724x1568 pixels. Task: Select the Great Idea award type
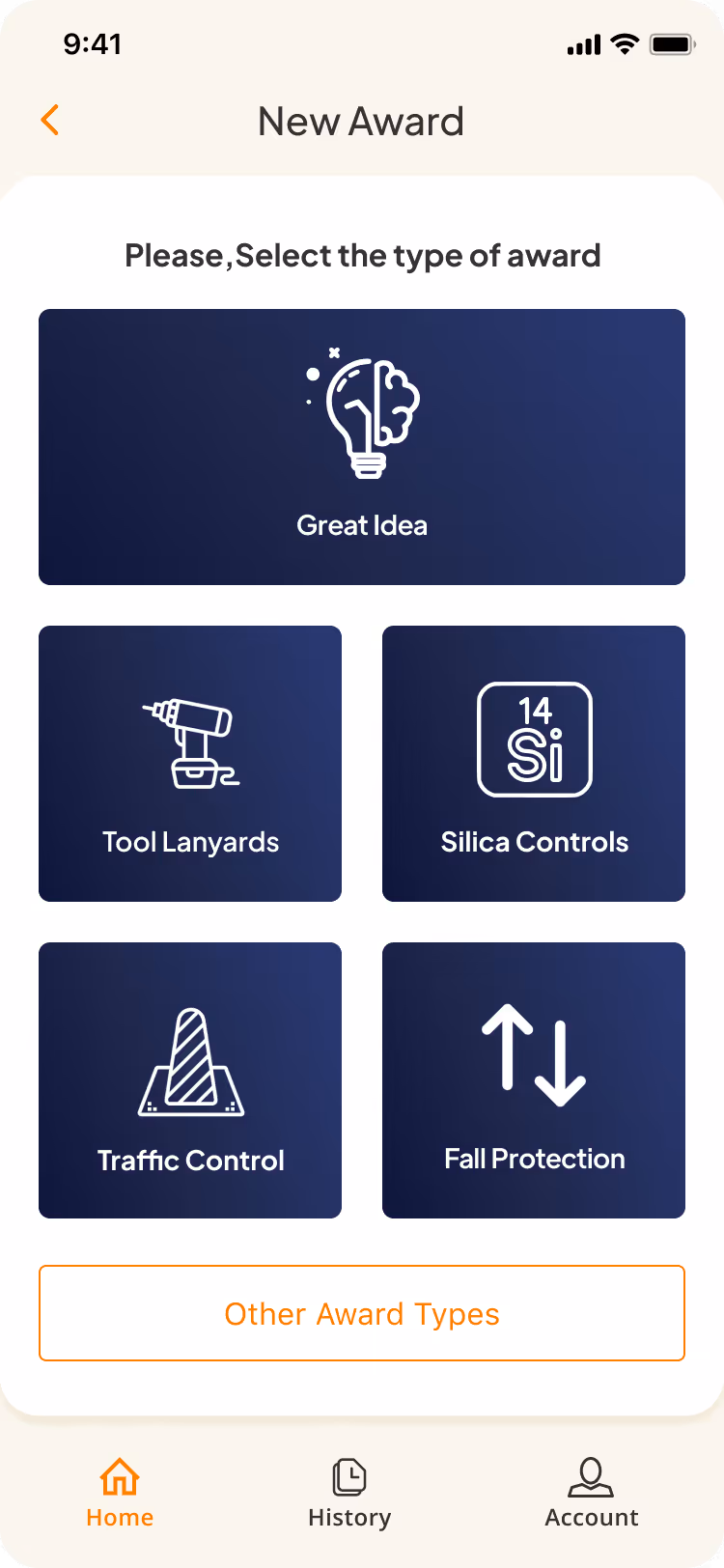point(362,447)
